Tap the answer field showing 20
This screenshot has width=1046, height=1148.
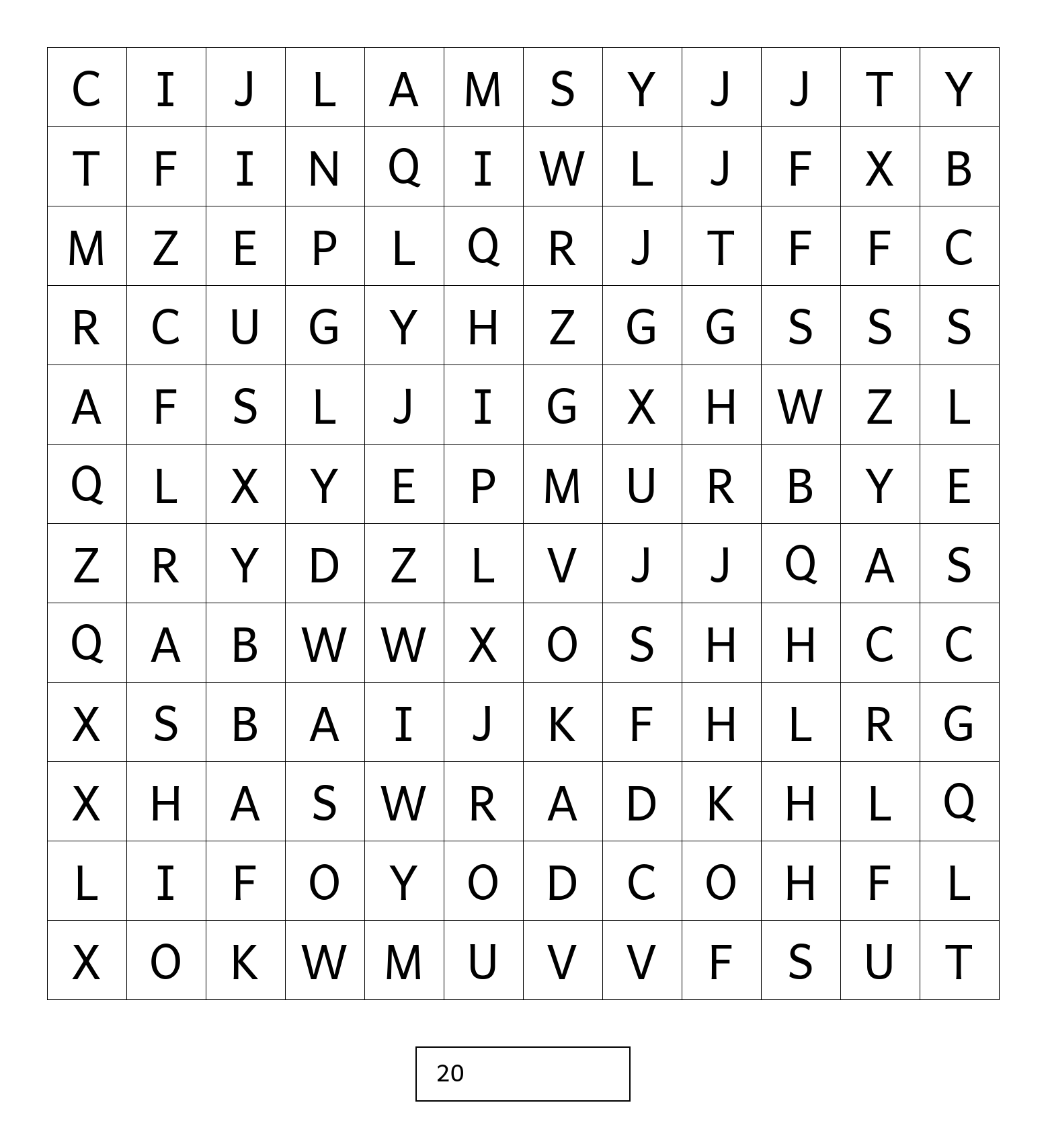tap(522, 1073)
